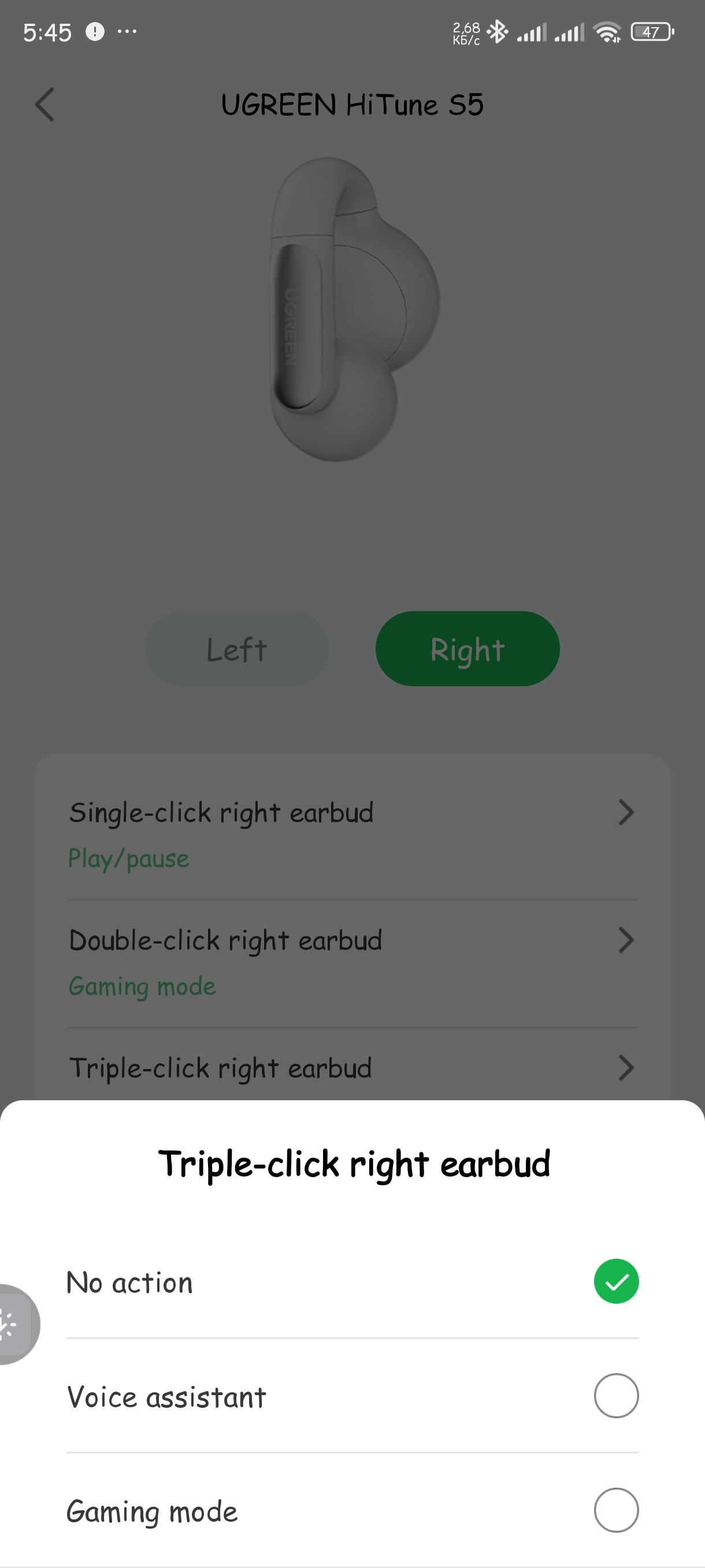Open Double-click right earbud setting

[351, 961]
